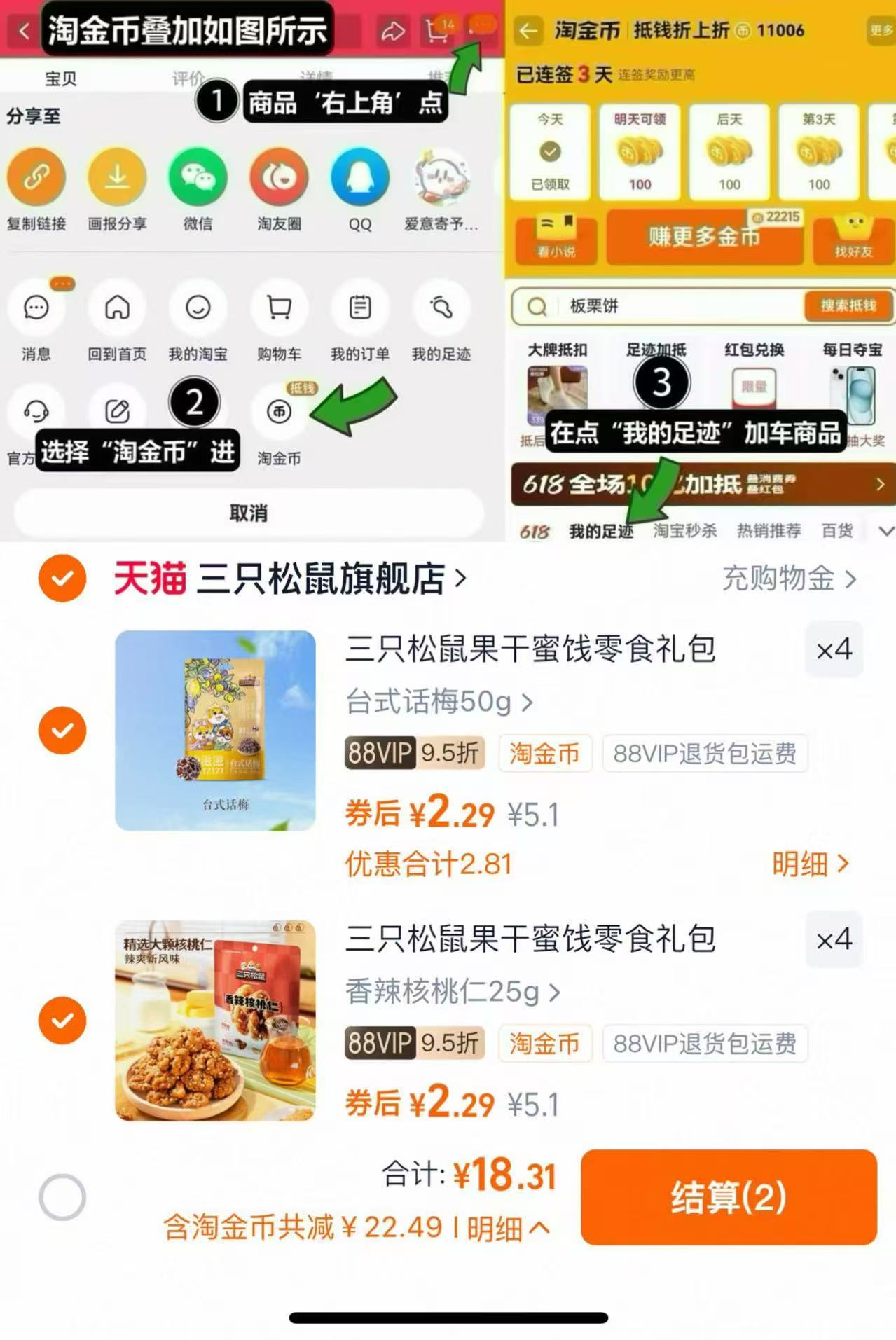Image resolution: width=896 pixels, height=1340 pixels.
Task: Expand the category list chevron near 百货
Action: click(885, 530)
